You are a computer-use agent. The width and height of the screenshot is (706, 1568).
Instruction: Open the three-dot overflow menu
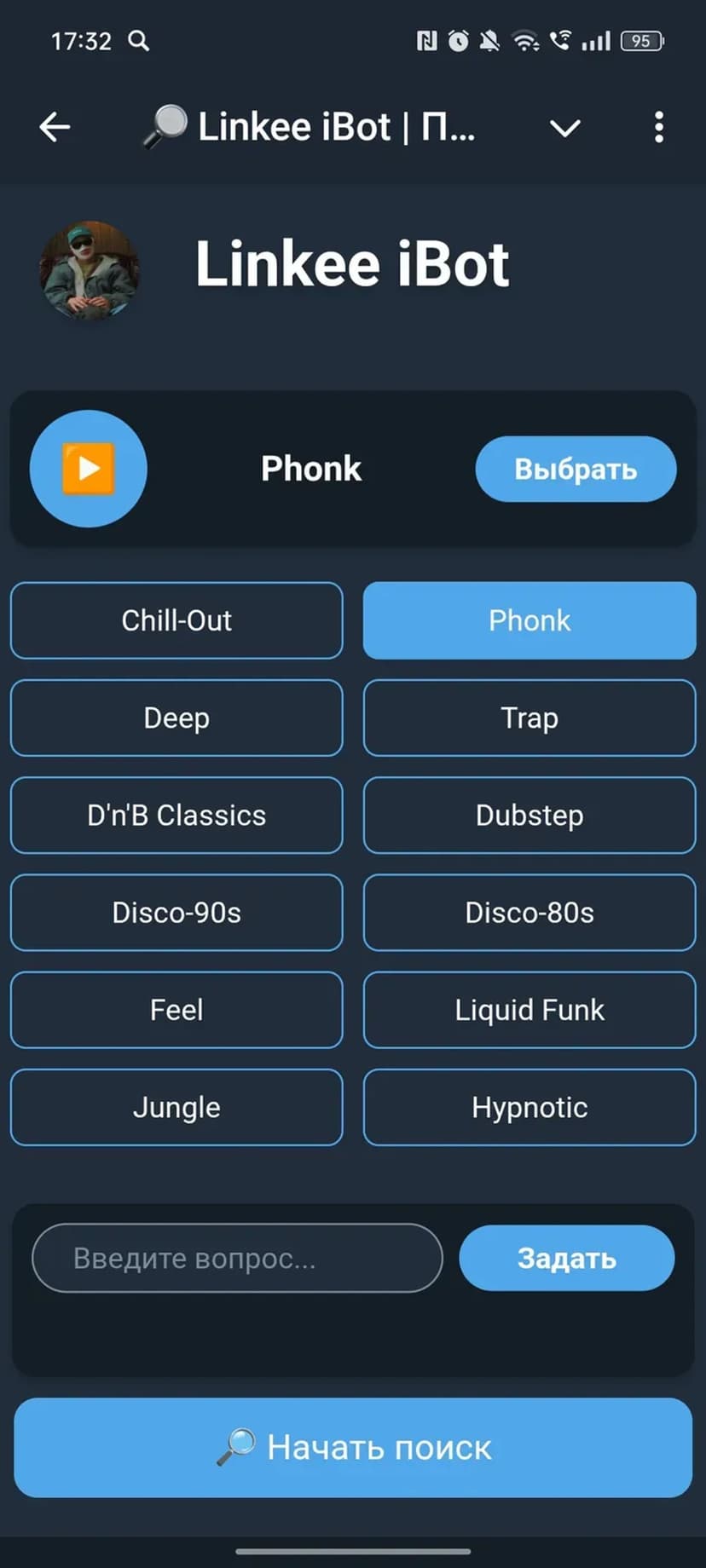658,128
